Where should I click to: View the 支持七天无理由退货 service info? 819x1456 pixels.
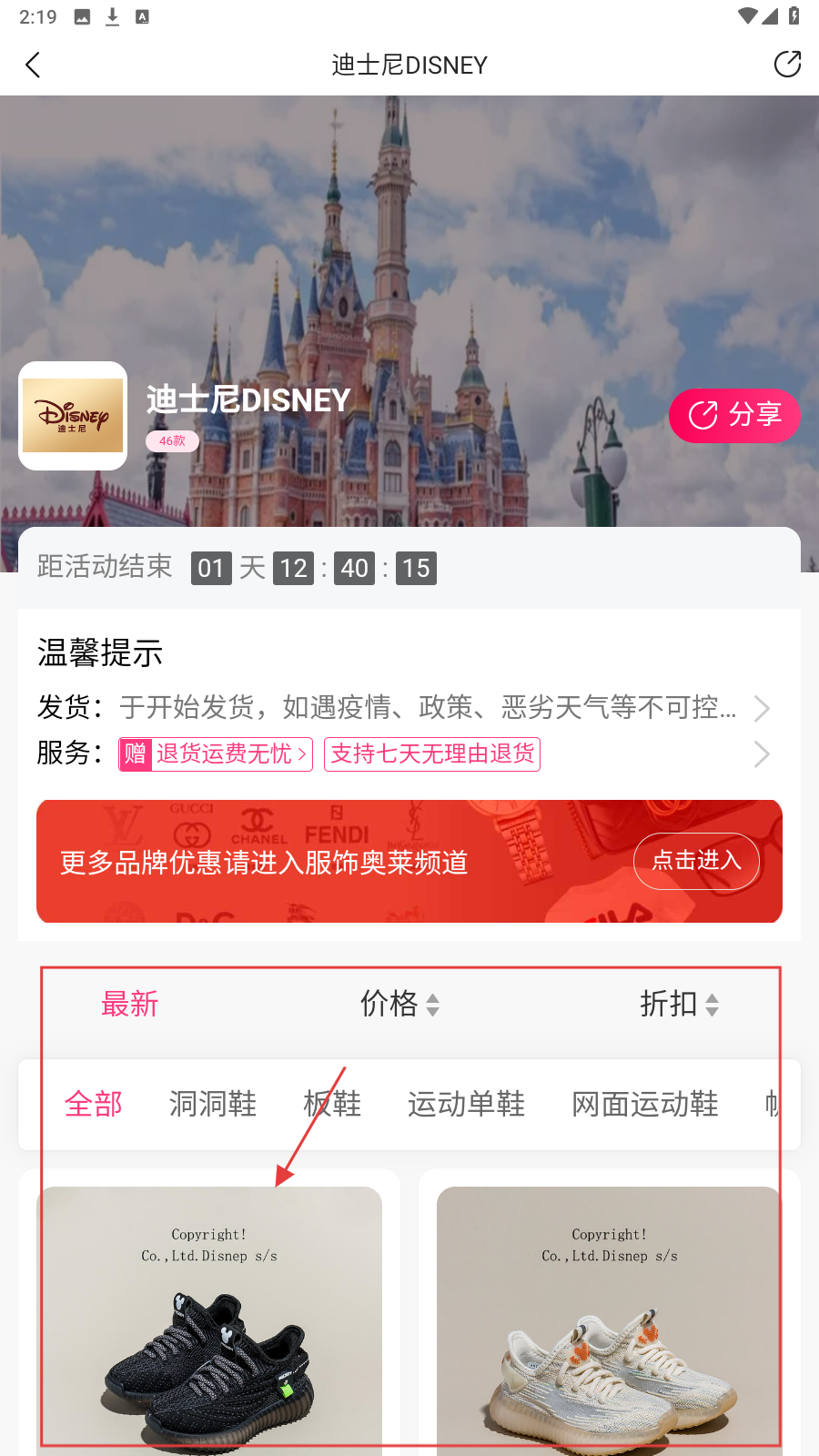coord(432,754)
